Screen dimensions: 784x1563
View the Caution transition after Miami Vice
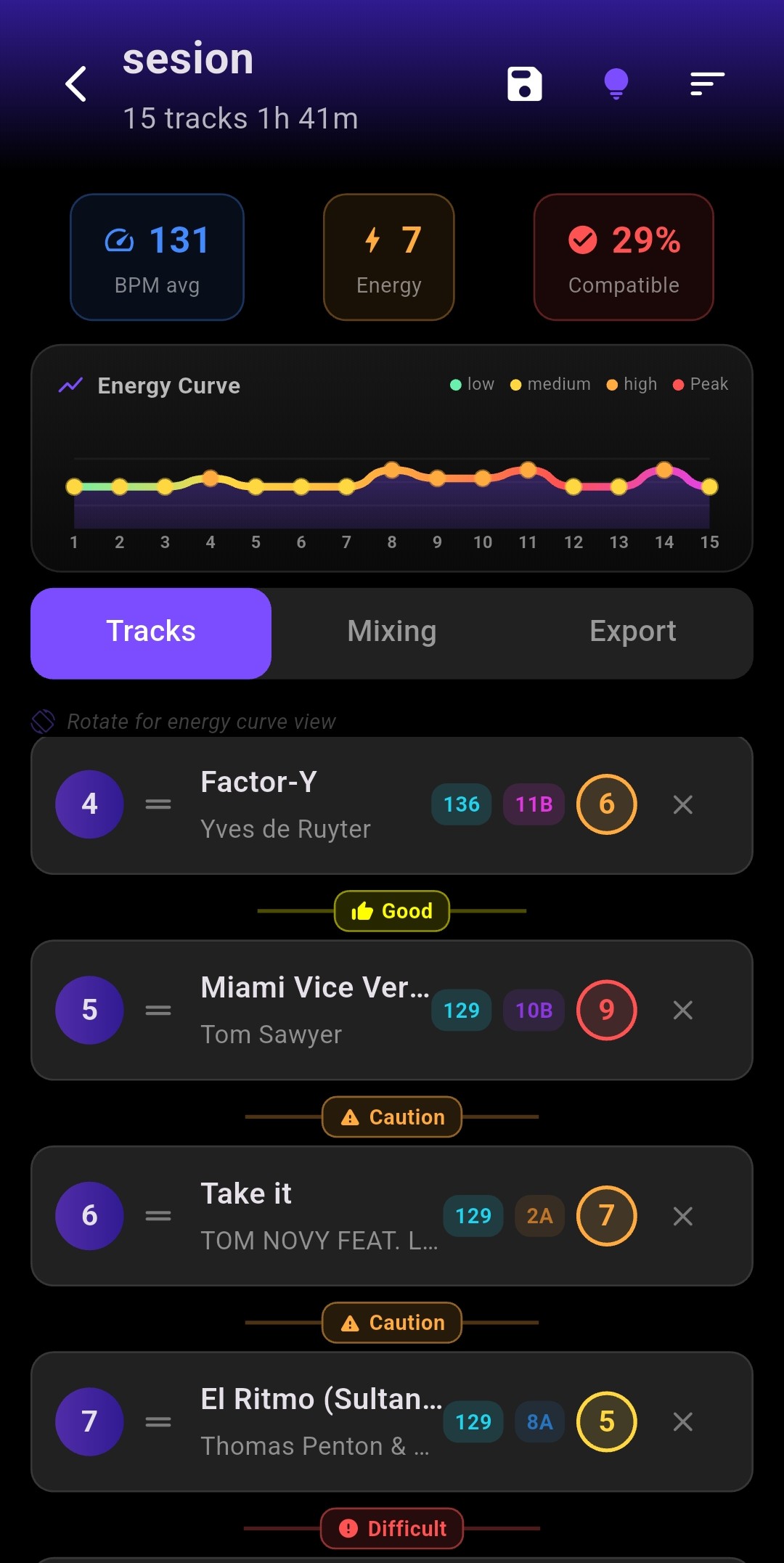[x=392, y=1117]
